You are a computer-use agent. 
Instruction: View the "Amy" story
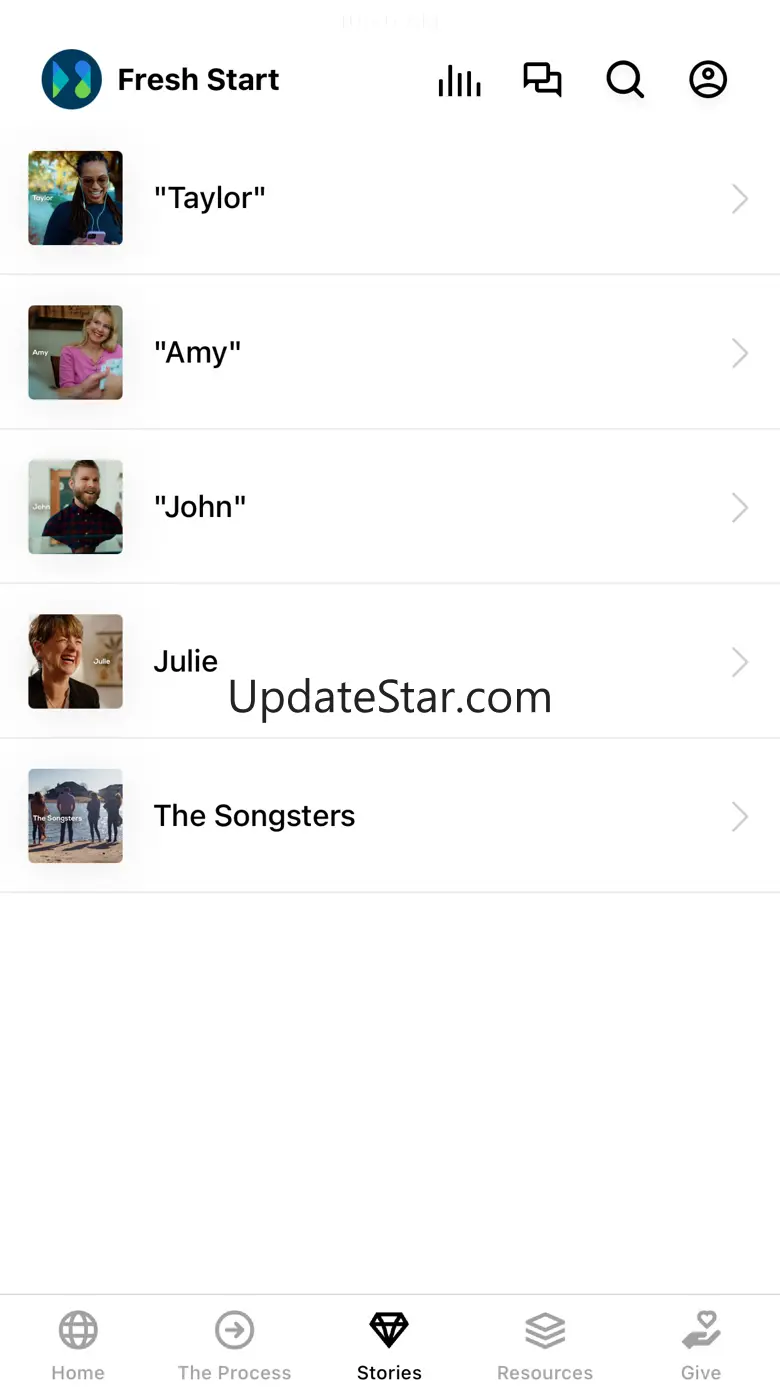(x=390, y=353)
